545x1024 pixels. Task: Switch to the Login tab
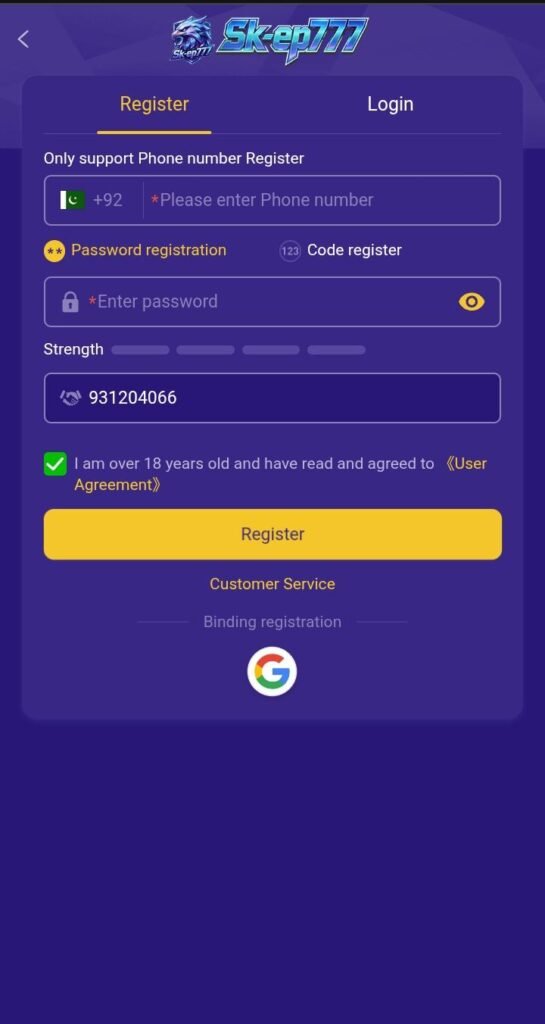[x=390, y=104]
